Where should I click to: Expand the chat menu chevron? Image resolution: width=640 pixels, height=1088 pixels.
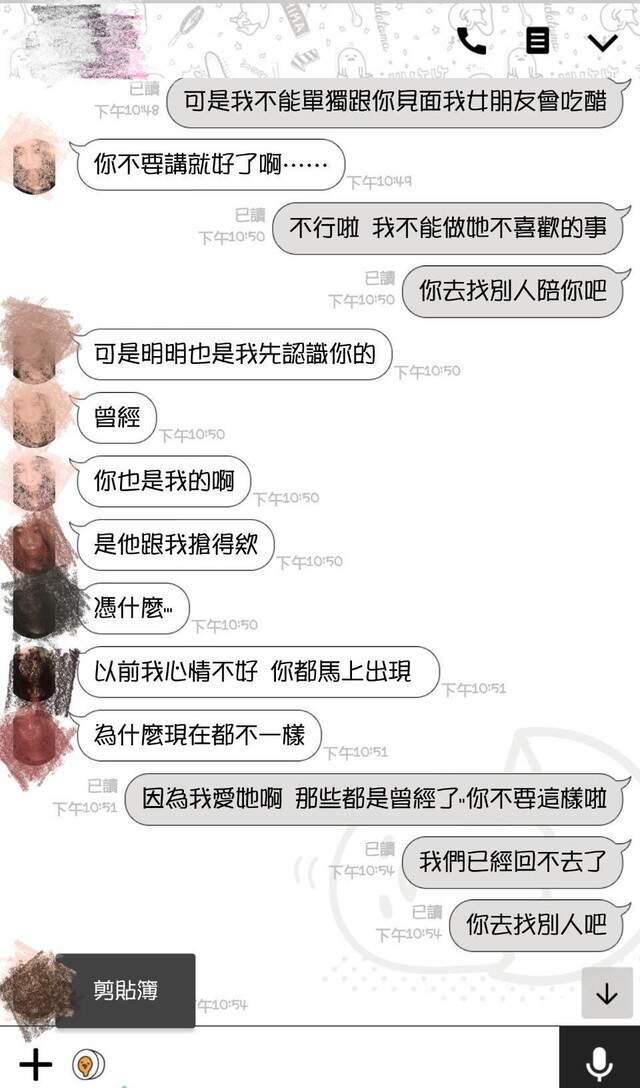(603, 42)
